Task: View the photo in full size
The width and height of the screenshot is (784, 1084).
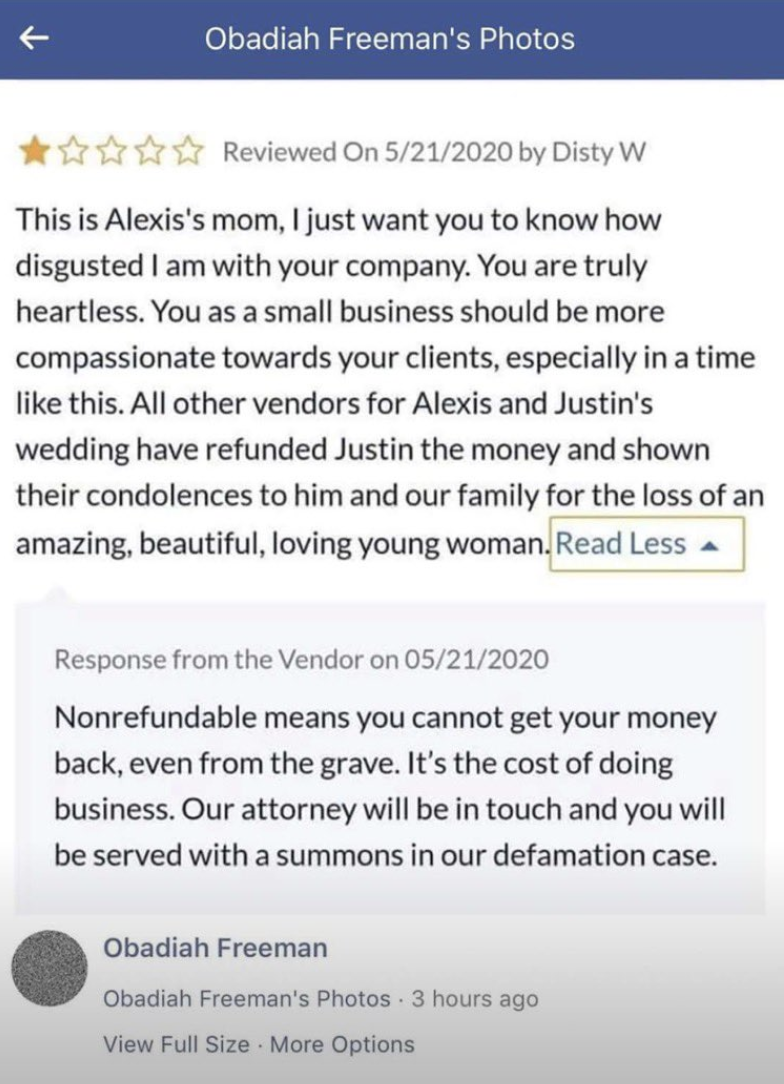Action: tap(176, 1044)
